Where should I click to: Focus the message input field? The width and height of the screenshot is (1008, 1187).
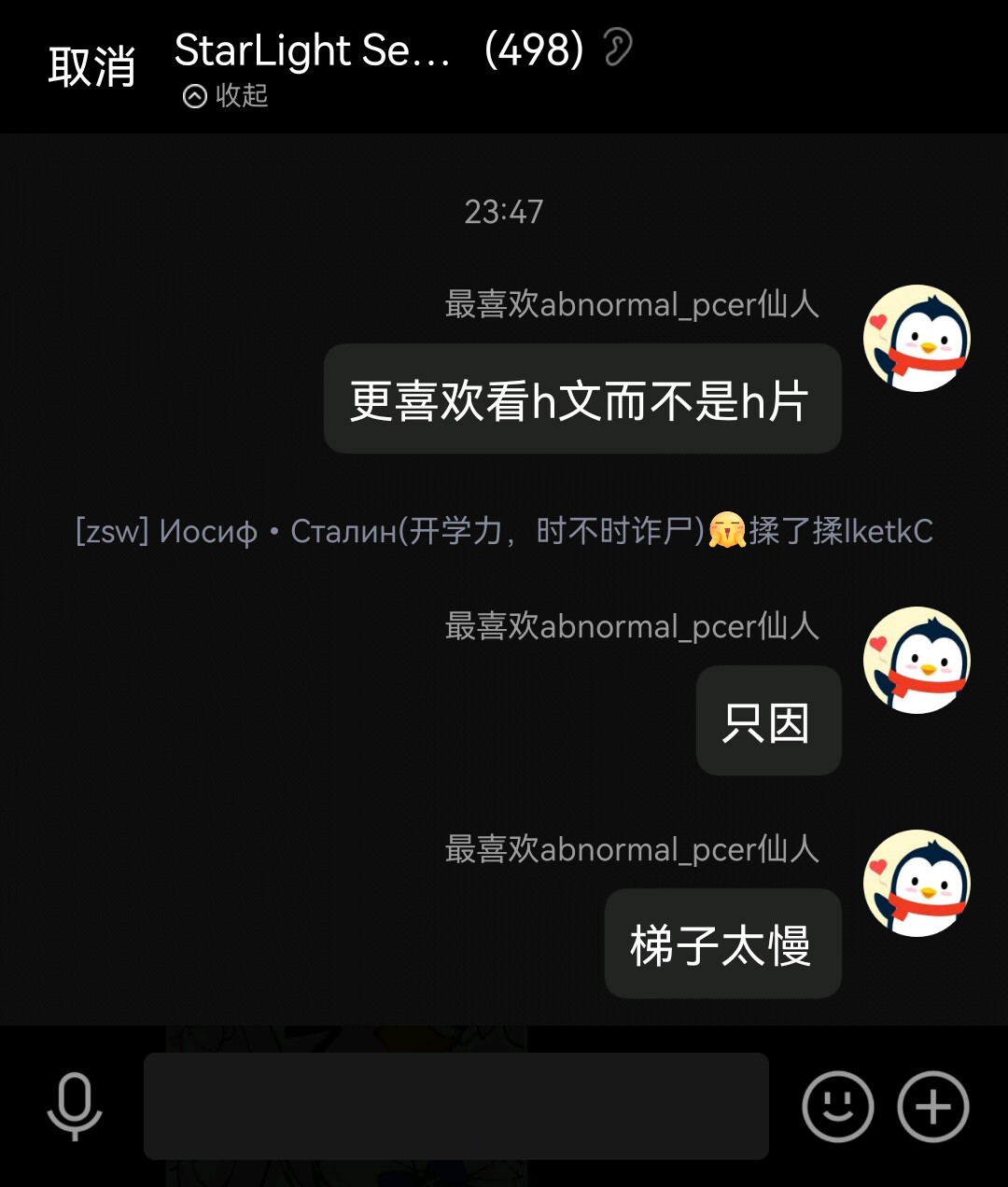point(455,1106)
